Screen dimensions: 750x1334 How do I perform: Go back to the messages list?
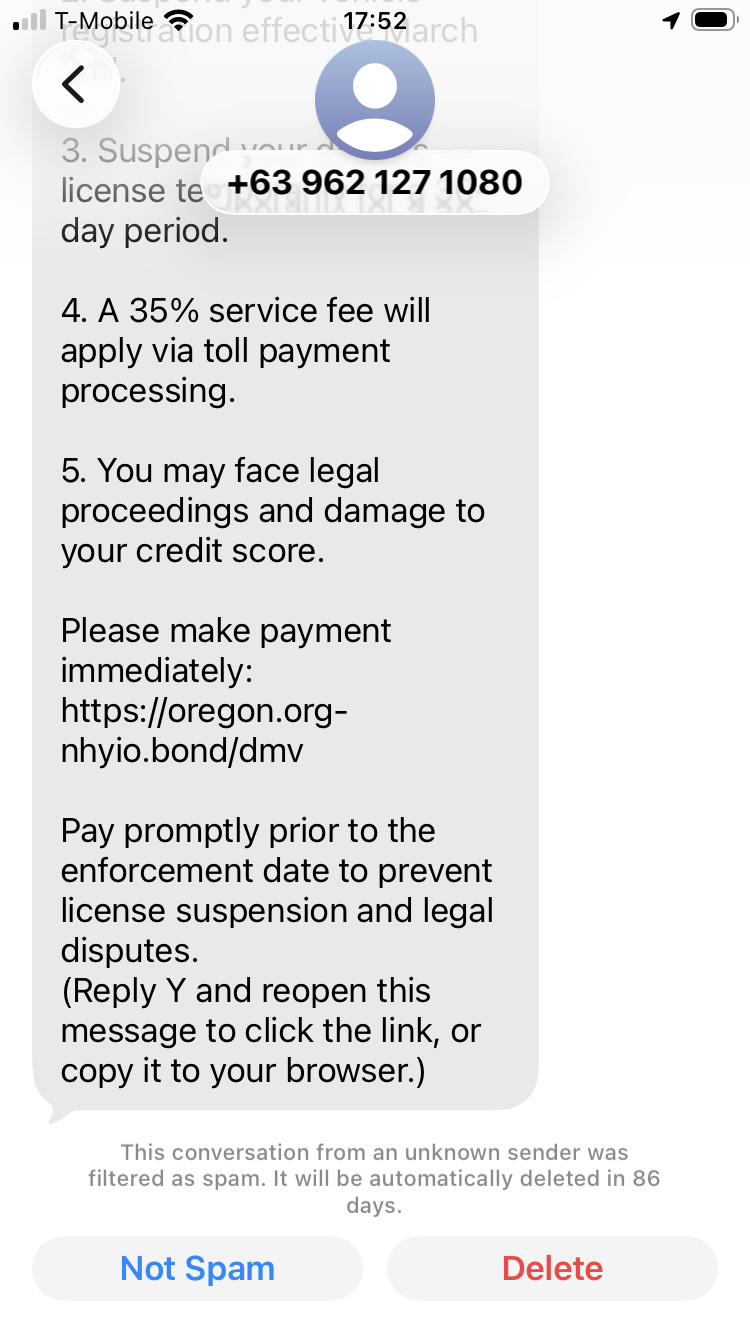pyautogui.click(x=75, y=85)
